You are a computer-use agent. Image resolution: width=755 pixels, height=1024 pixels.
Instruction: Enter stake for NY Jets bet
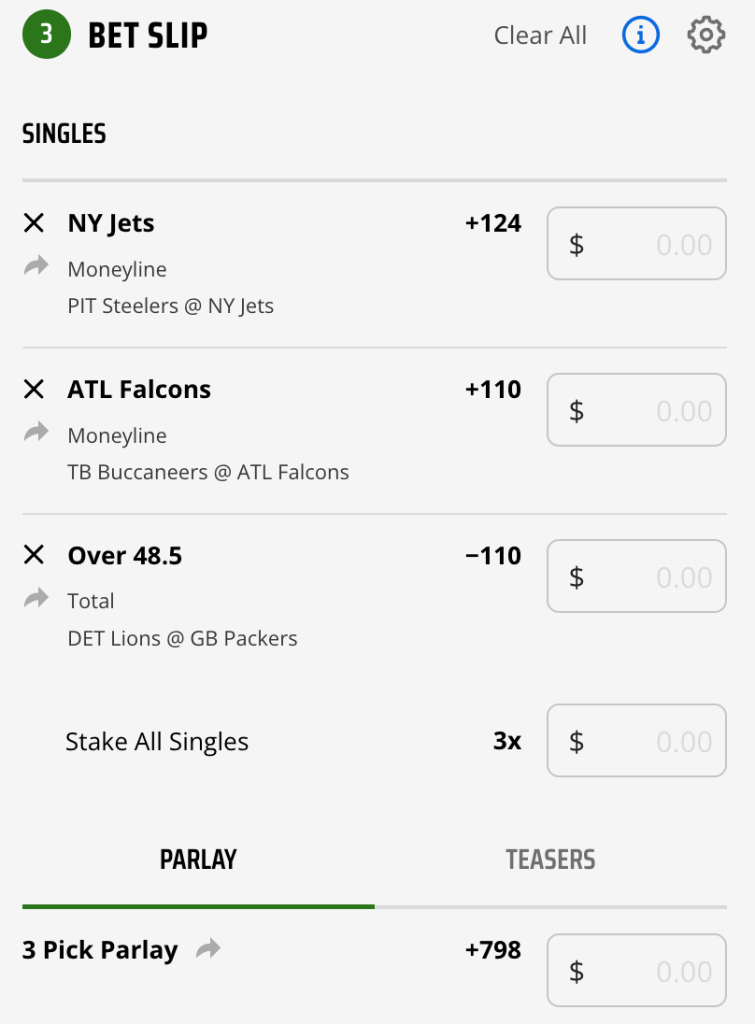pyautogui.click(x=637, y=244)
